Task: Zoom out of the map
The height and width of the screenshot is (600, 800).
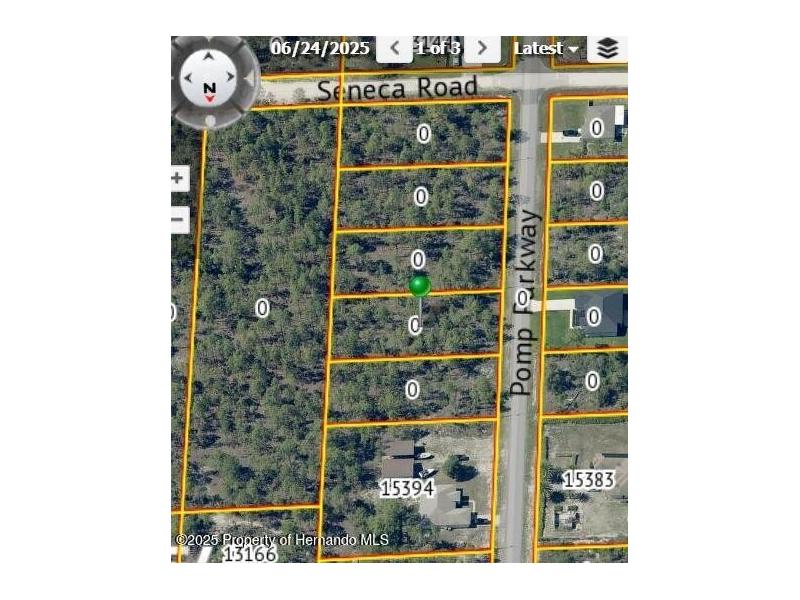Action: pos(179,219)
